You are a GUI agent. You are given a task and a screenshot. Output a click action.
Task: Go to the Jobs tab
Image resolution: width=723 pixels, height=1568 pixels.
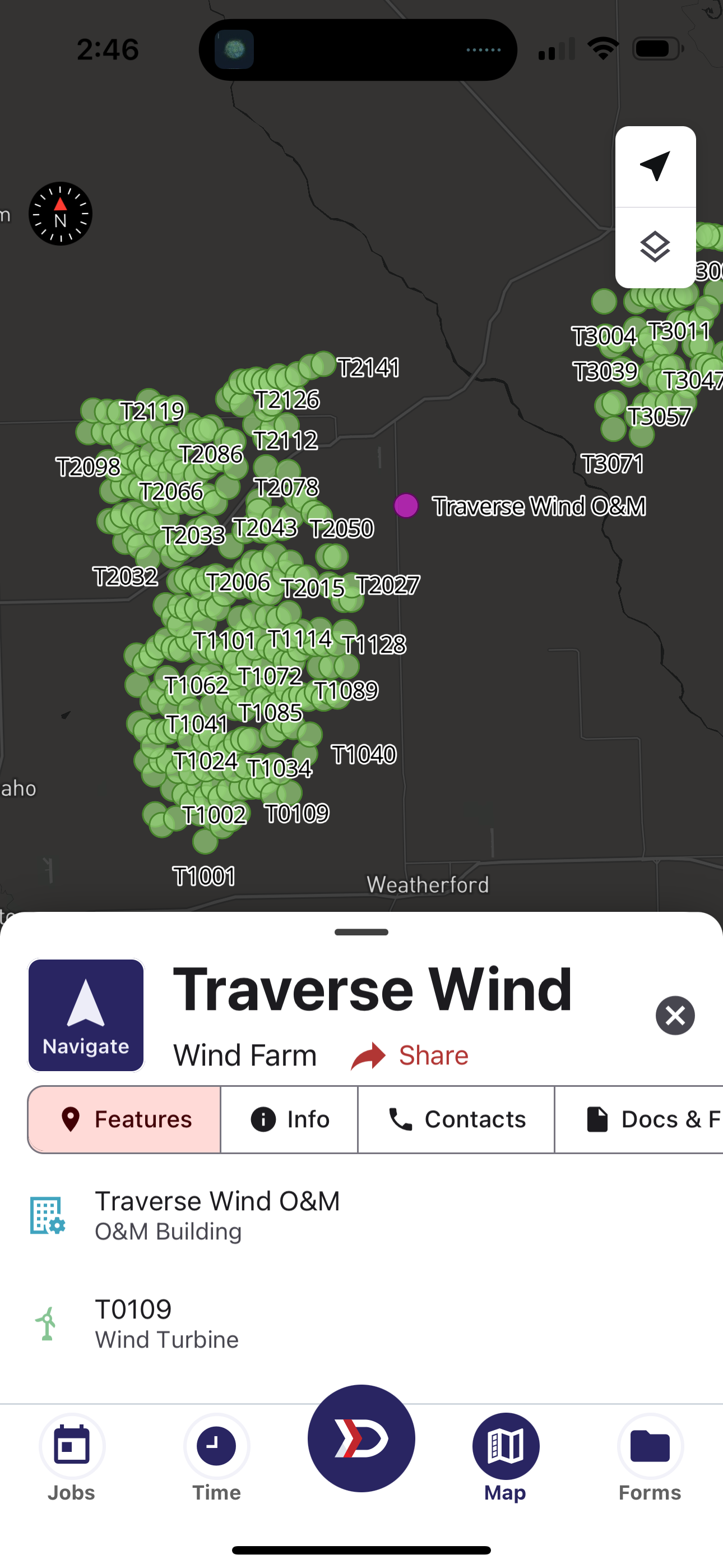pos(72,1457)
